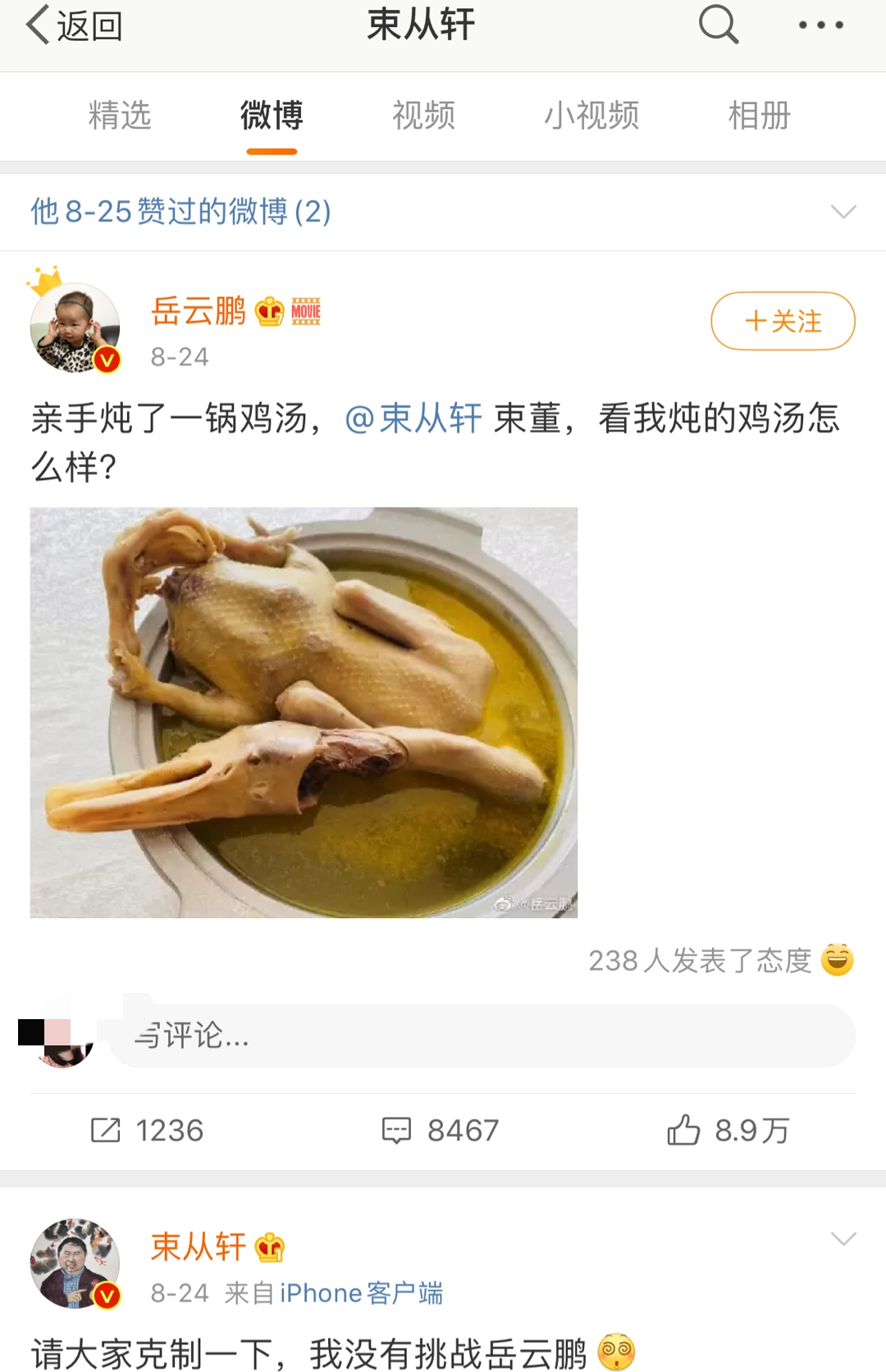The image size is (886, 1372).
Task: View the chicken soup photo
Action: [304, 712]
